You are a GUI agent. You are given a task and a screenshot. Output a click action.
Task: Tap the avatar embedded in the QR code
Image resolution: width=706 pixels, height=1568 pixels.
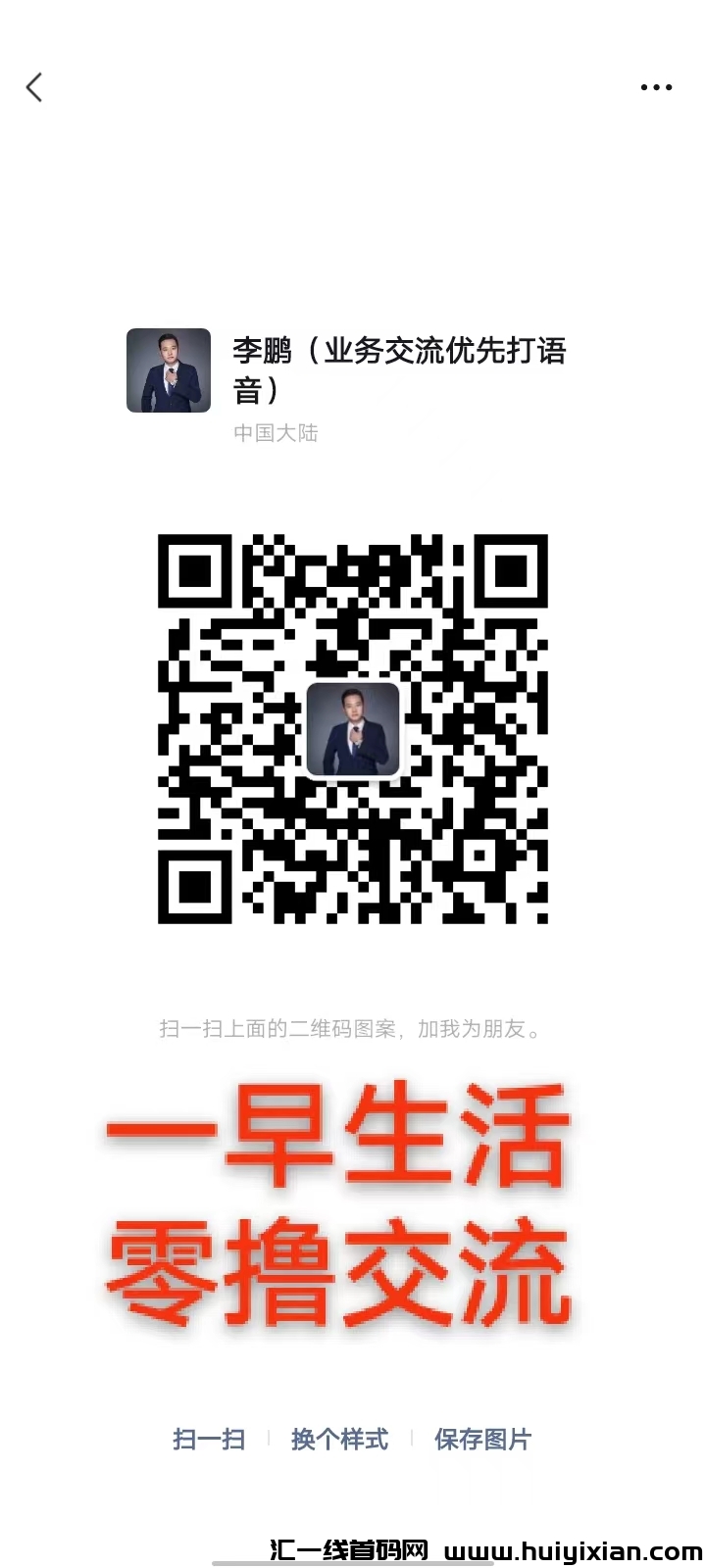click(353, 729)
